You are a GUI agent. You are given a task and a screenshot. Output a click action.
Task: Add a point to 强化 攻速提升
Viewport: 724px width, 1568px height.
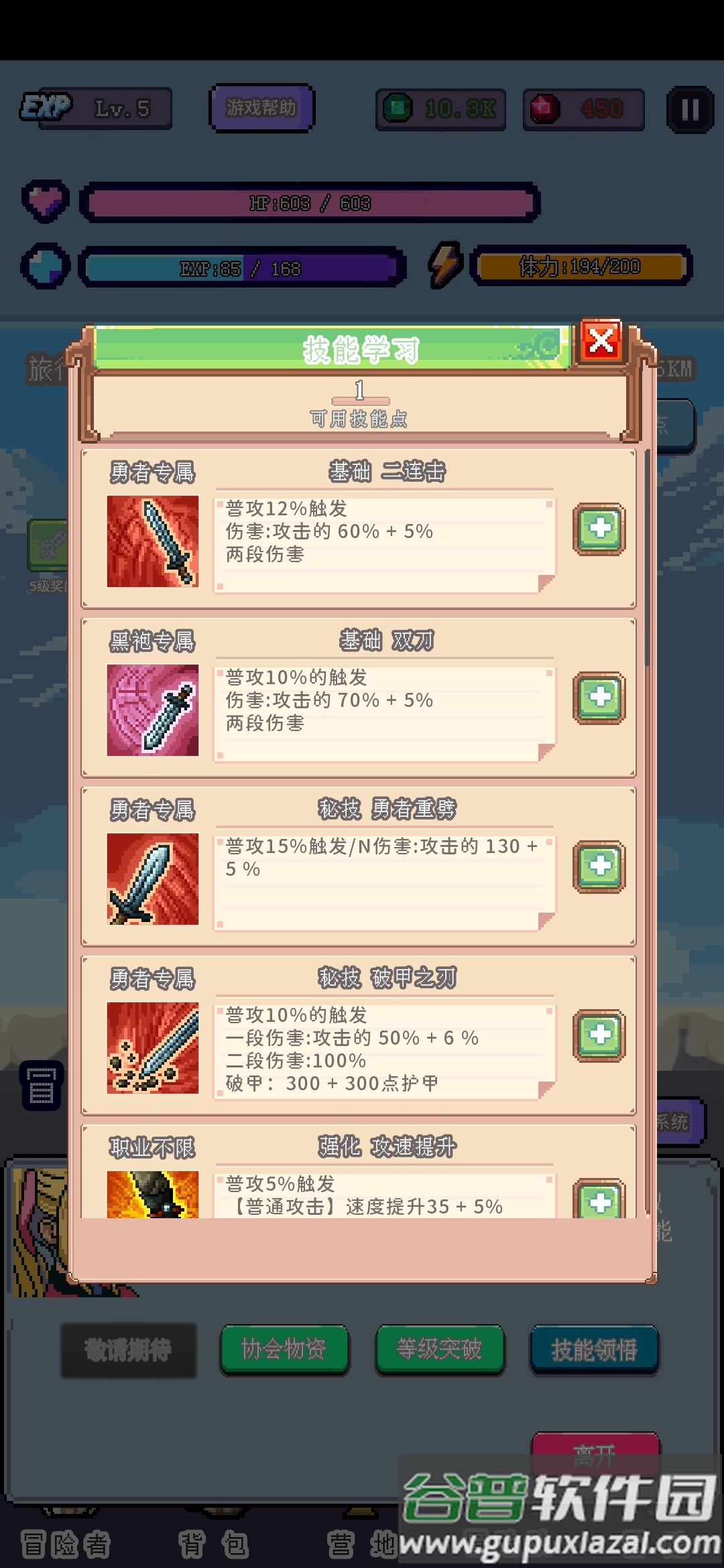[x=599, y=1201]
